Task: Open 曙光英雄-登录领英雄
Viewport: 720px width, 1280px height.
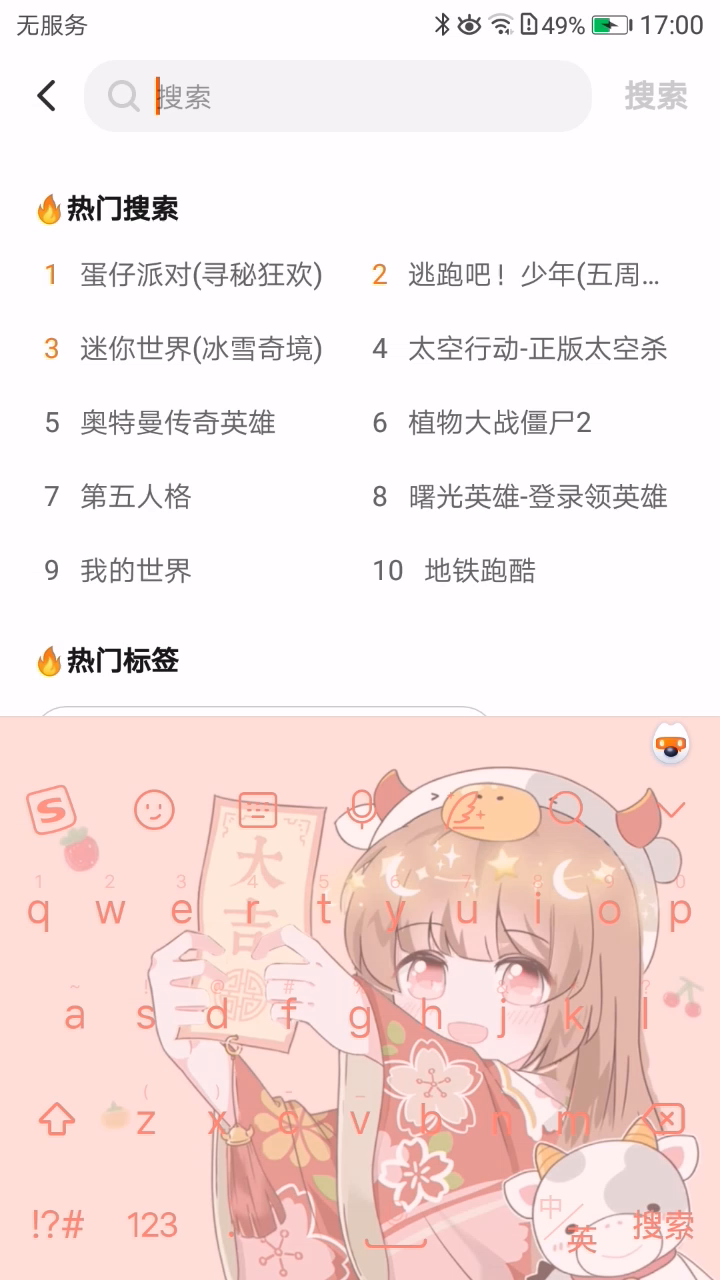Action: click(537, 497)
